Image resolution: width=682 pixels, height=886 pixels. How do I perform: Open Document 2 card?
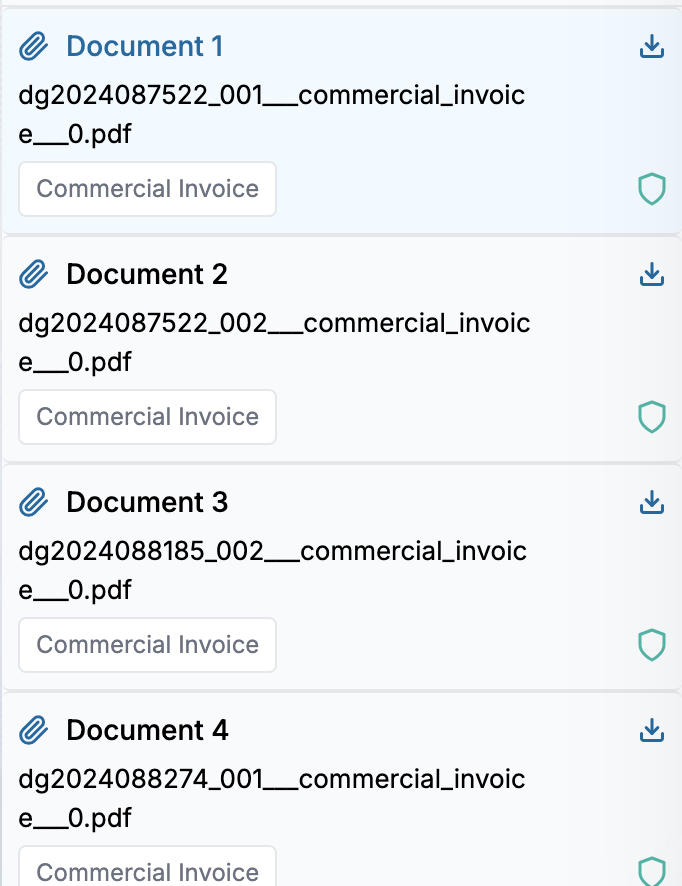(146, 274)
